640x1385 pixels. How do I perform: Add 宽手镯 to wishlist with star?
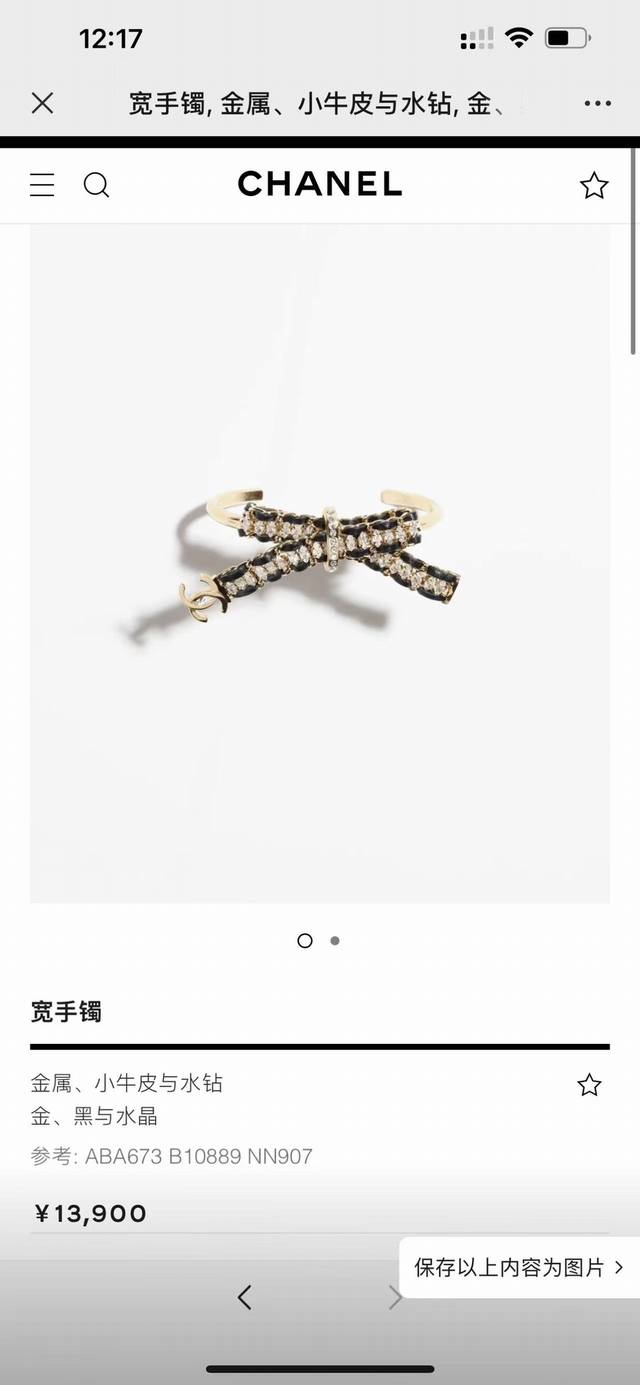pyautogui.click(x=589, y=1085)
